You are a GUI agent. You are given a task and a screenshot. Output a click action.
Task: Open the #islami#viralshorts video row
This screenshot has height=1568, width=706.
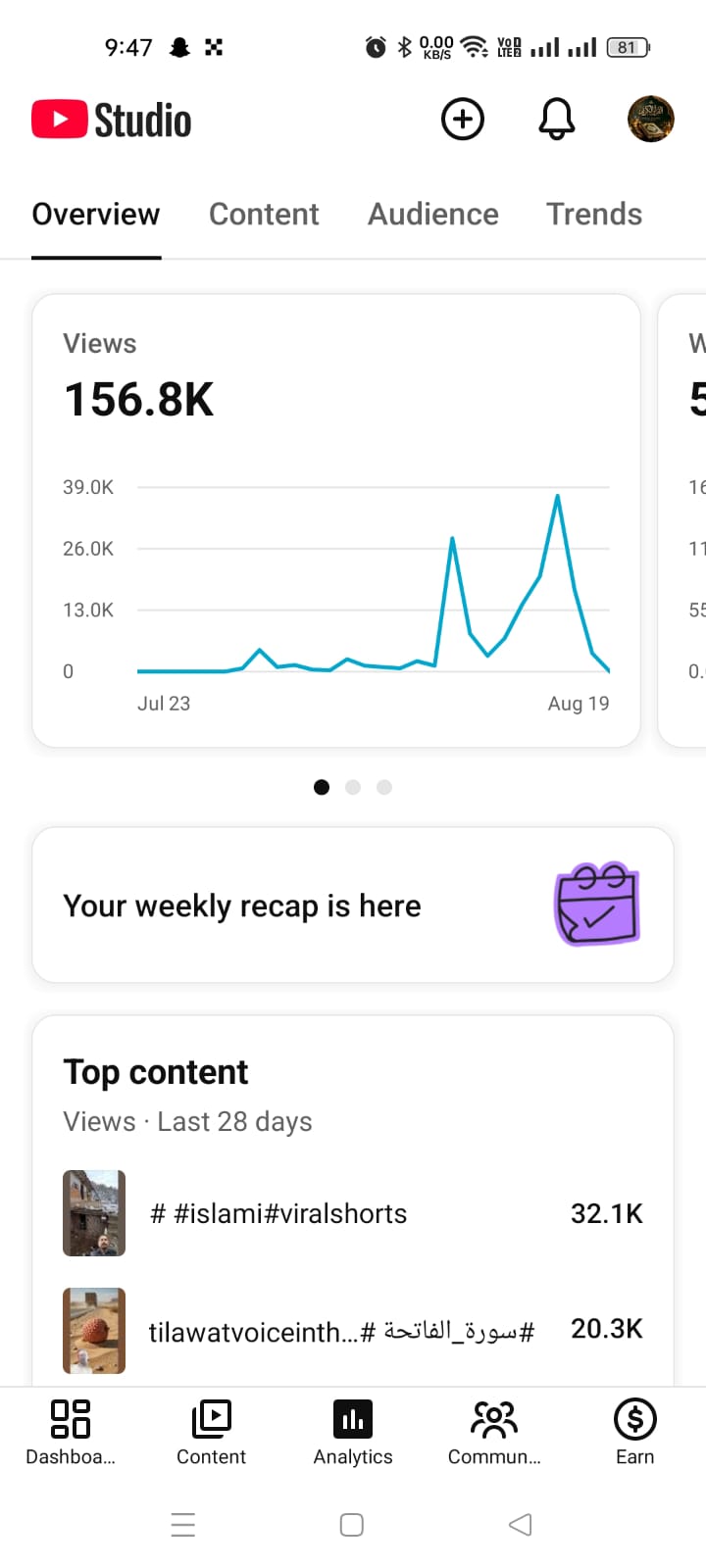pos(353,1213)
